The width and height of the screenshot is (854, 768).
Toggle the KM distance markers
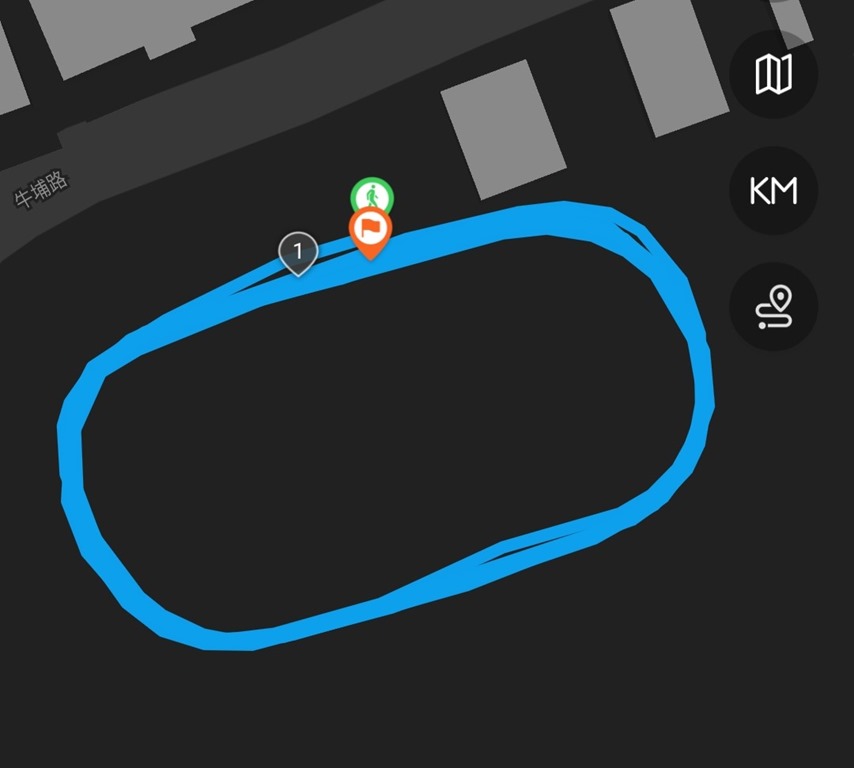coord(774,190)
